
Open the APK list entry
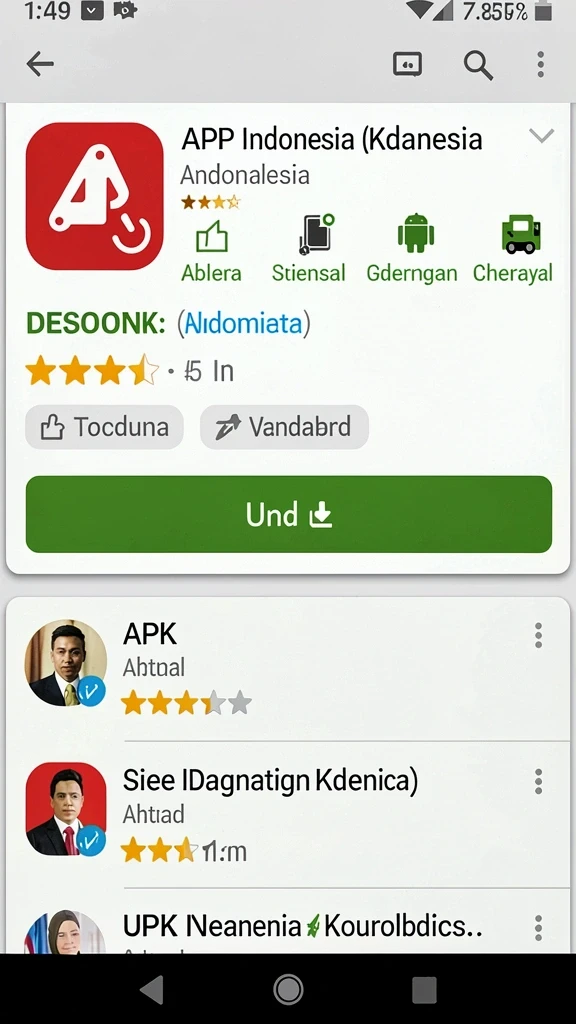pyautogui.click(x=288, y=668)
